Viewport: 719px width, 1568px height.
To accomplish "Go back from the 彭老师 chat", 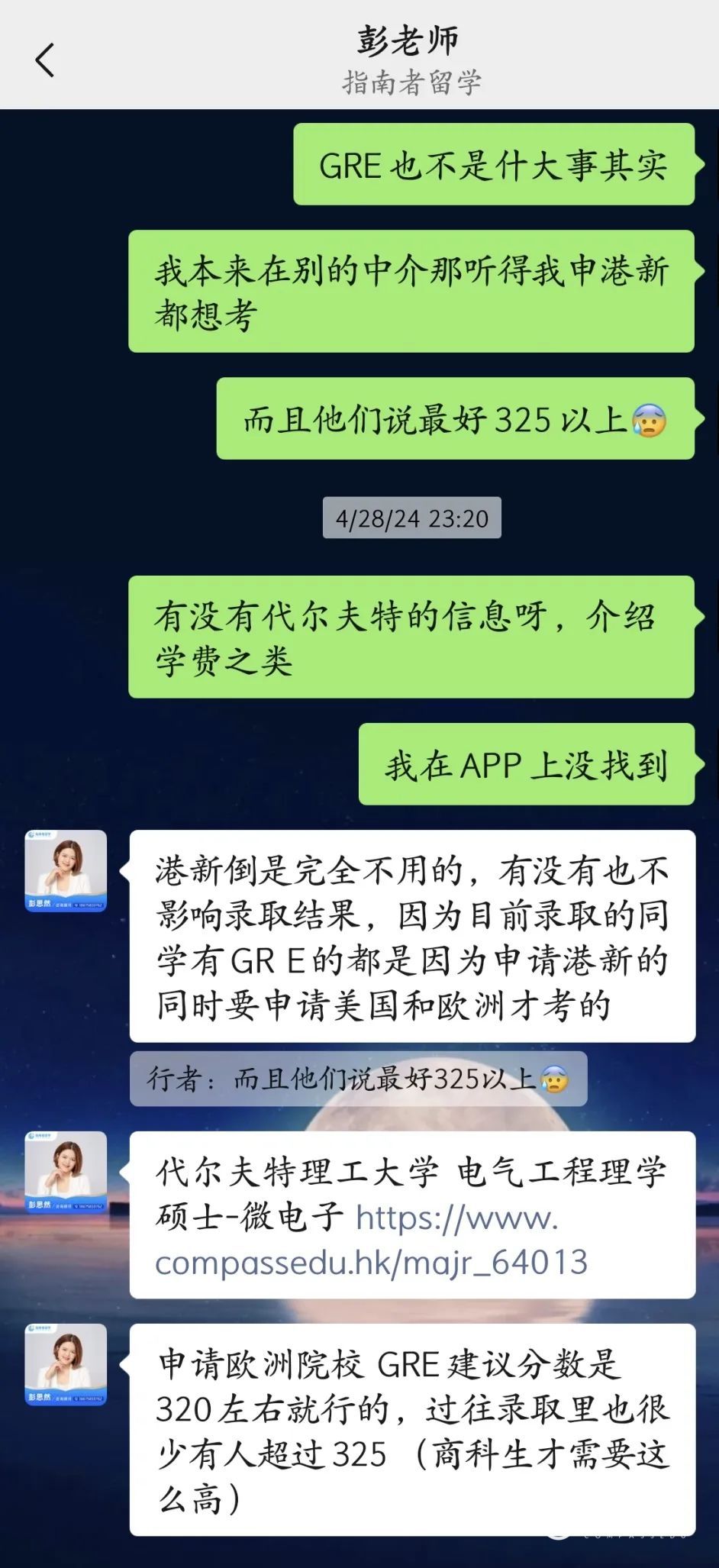I will pyautogui.click(x=45, y=60).
